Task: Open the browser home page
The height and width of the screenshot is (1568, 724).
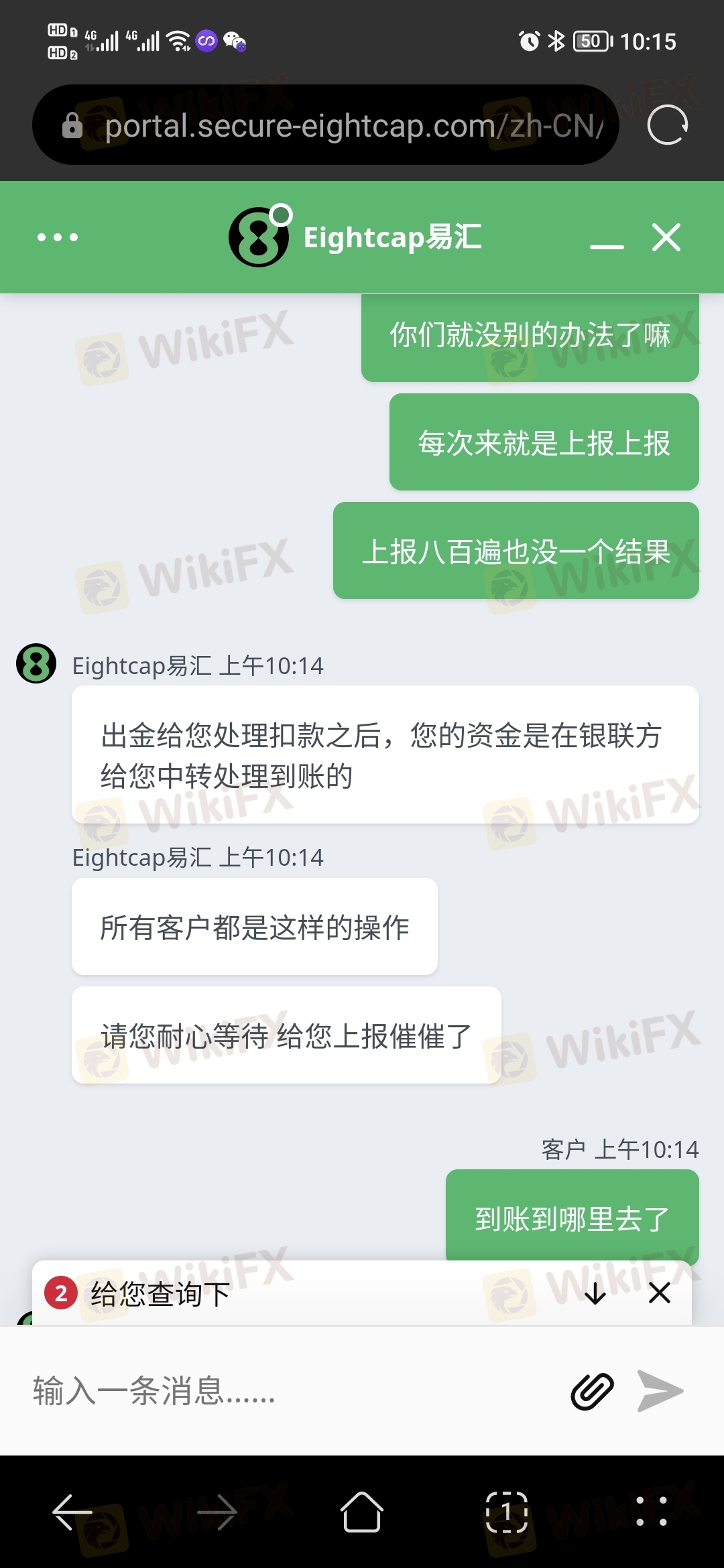Action: (x=362, y=1512)
